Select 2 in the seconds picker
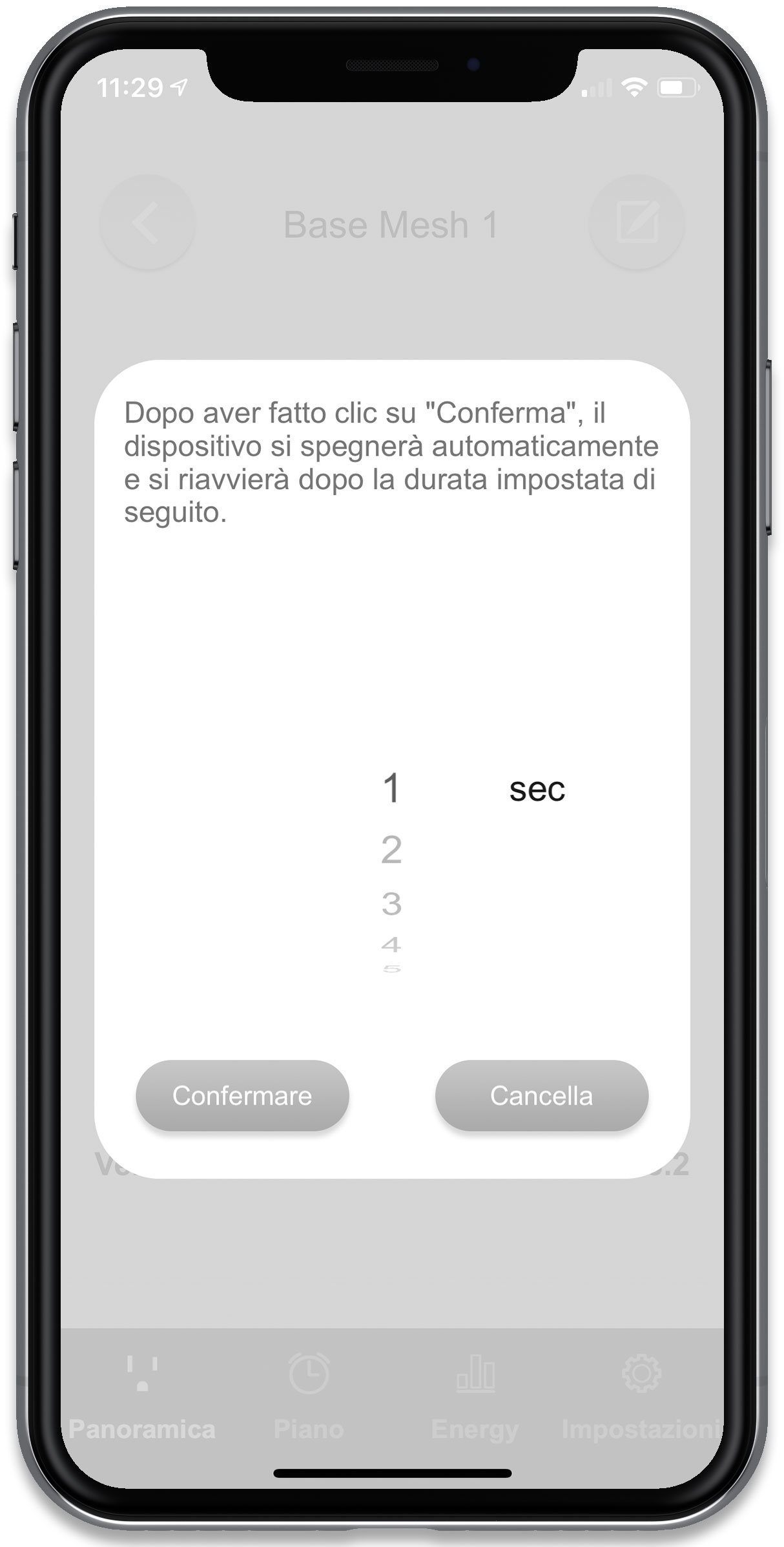 391,849
